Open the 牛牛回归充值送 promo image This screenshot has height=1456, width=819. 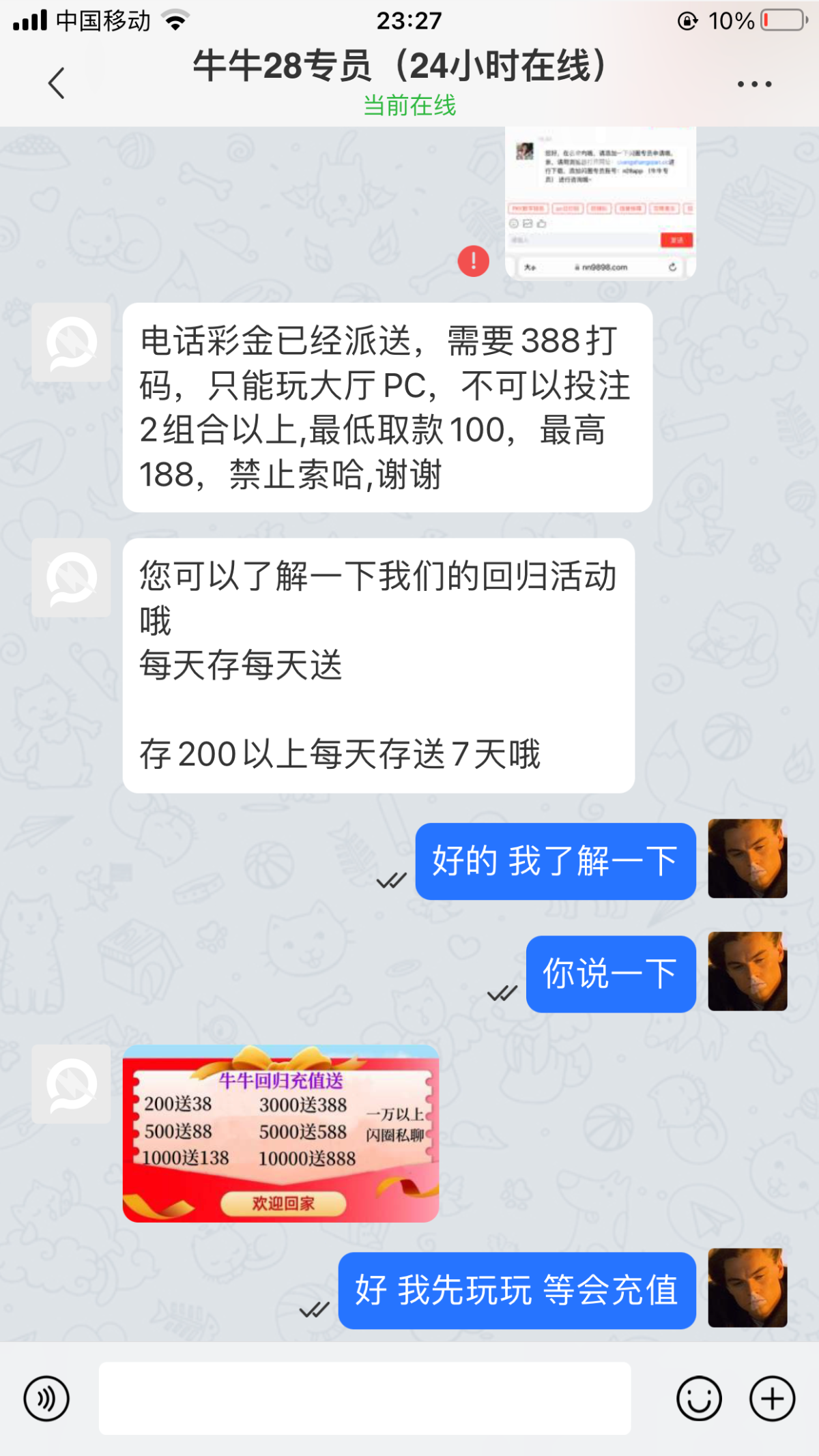281,1133
